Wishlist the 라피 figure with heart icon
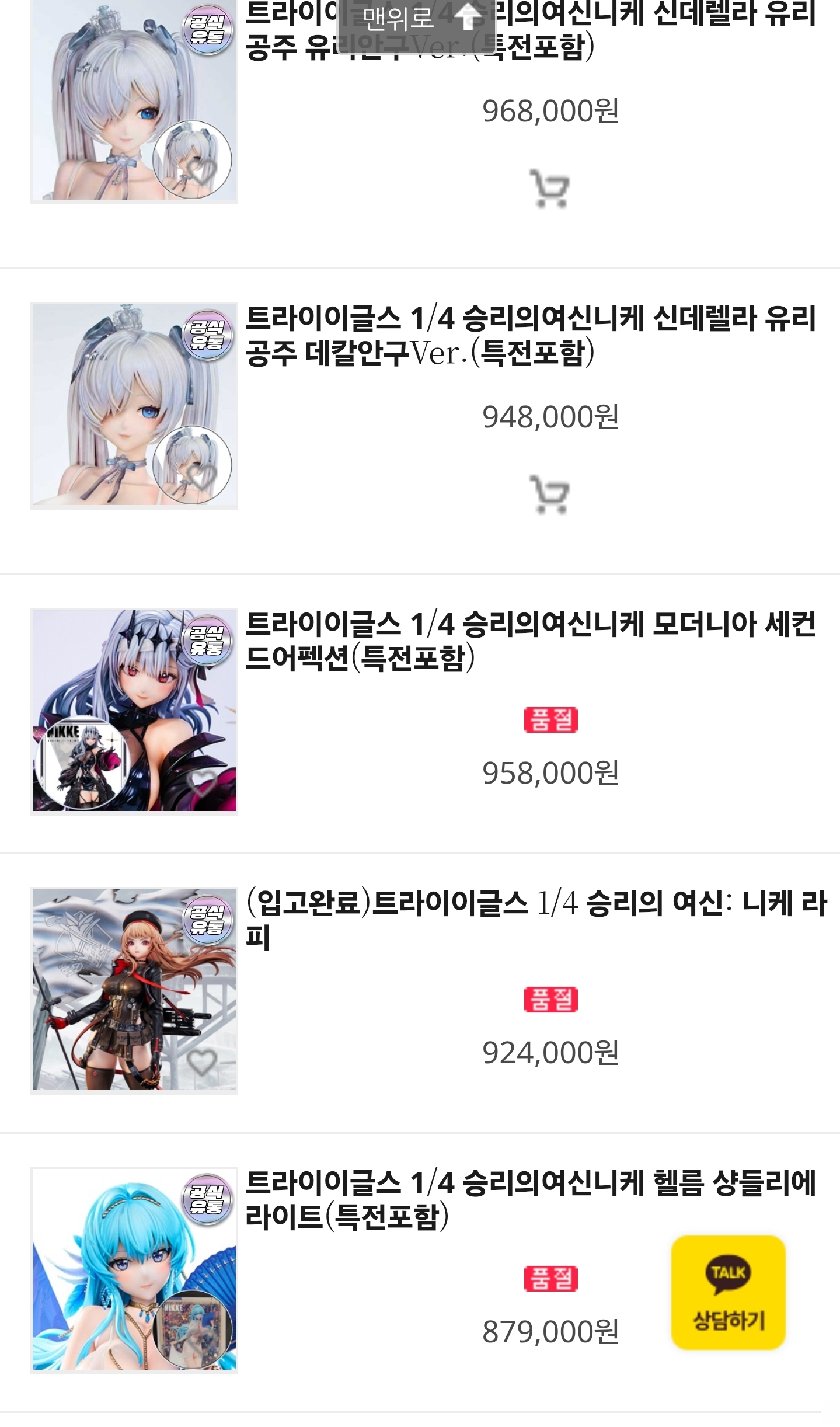 click(202, 1061)
